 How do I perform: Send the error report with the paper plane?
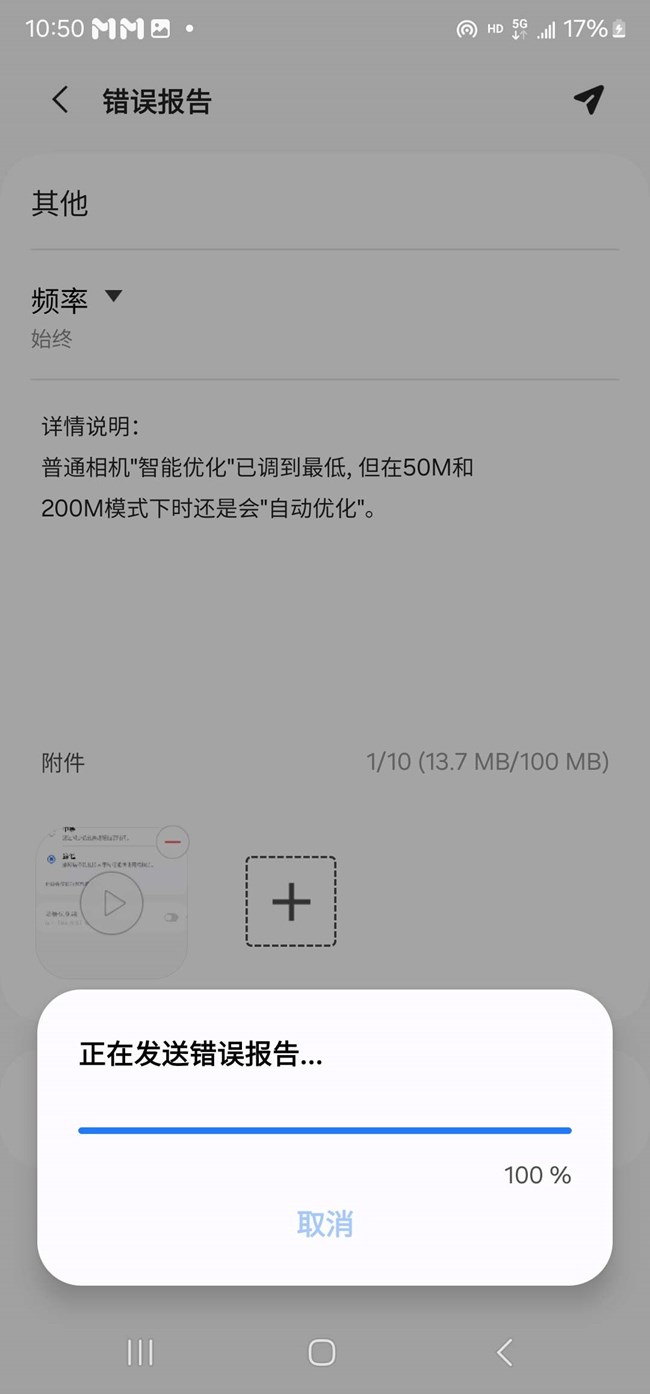588,99
